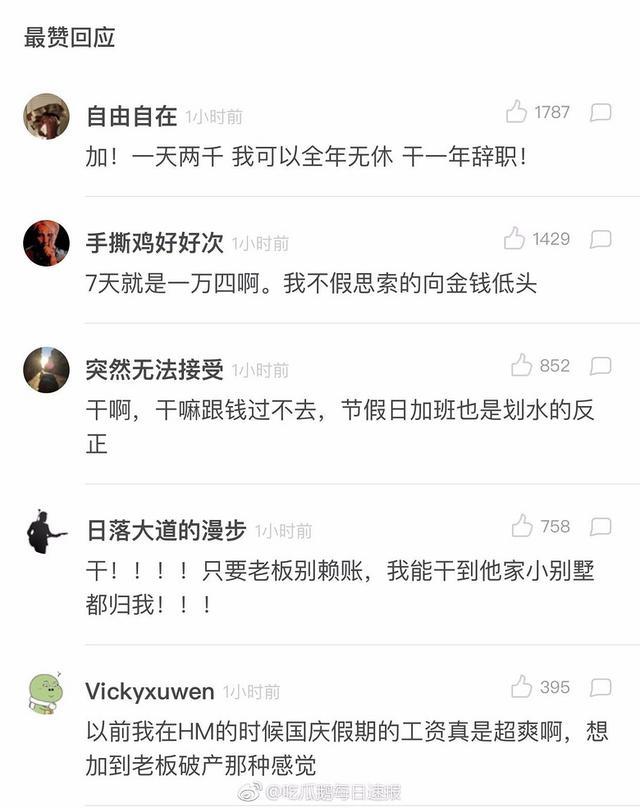The width and height of the screenshot is (640, 808).
Task: Open 突然无法接受's profile avatar
Action: 46,370
